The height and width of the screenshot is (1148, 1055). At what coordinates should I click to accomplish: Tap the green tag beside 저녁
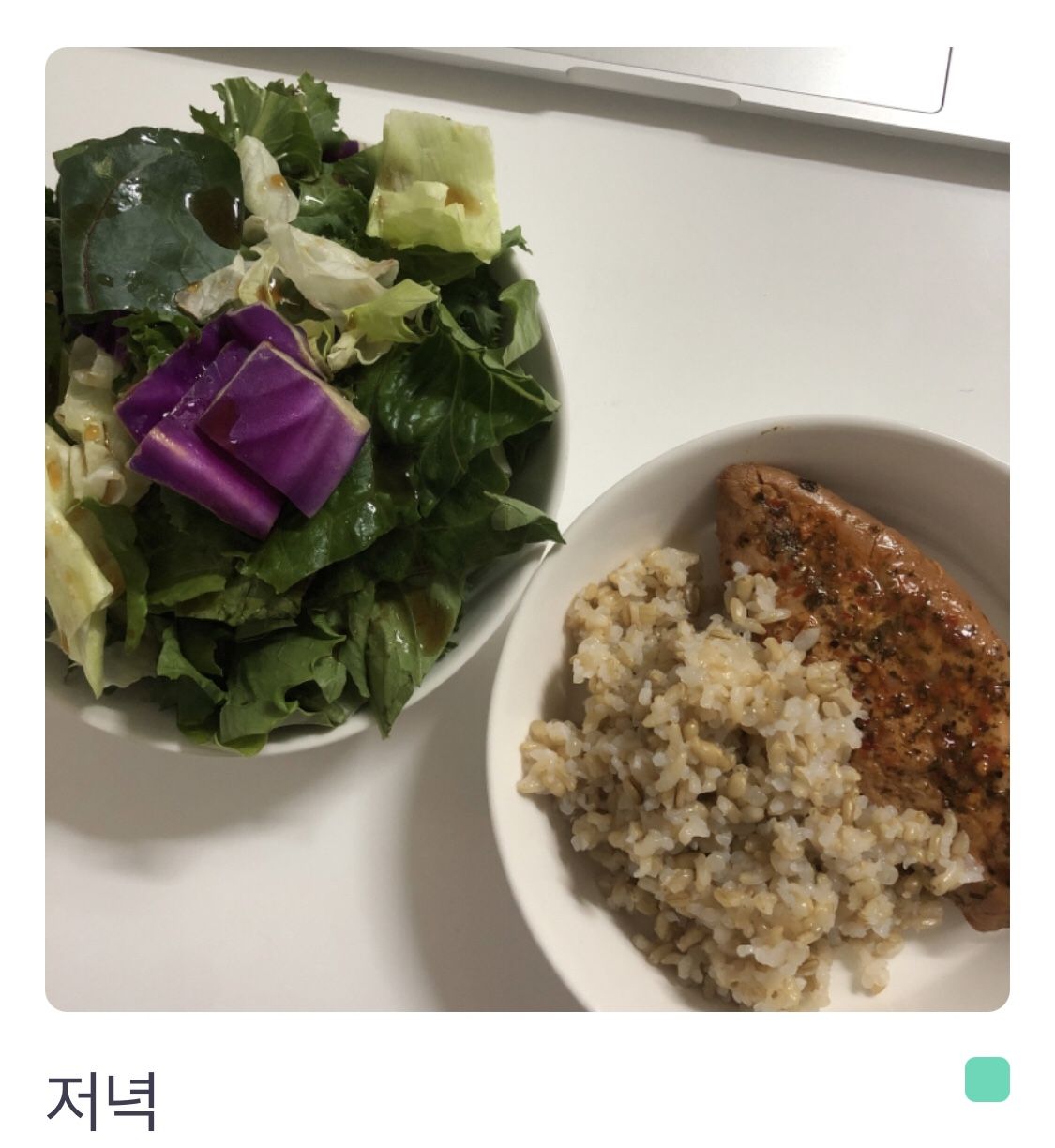987,1080
